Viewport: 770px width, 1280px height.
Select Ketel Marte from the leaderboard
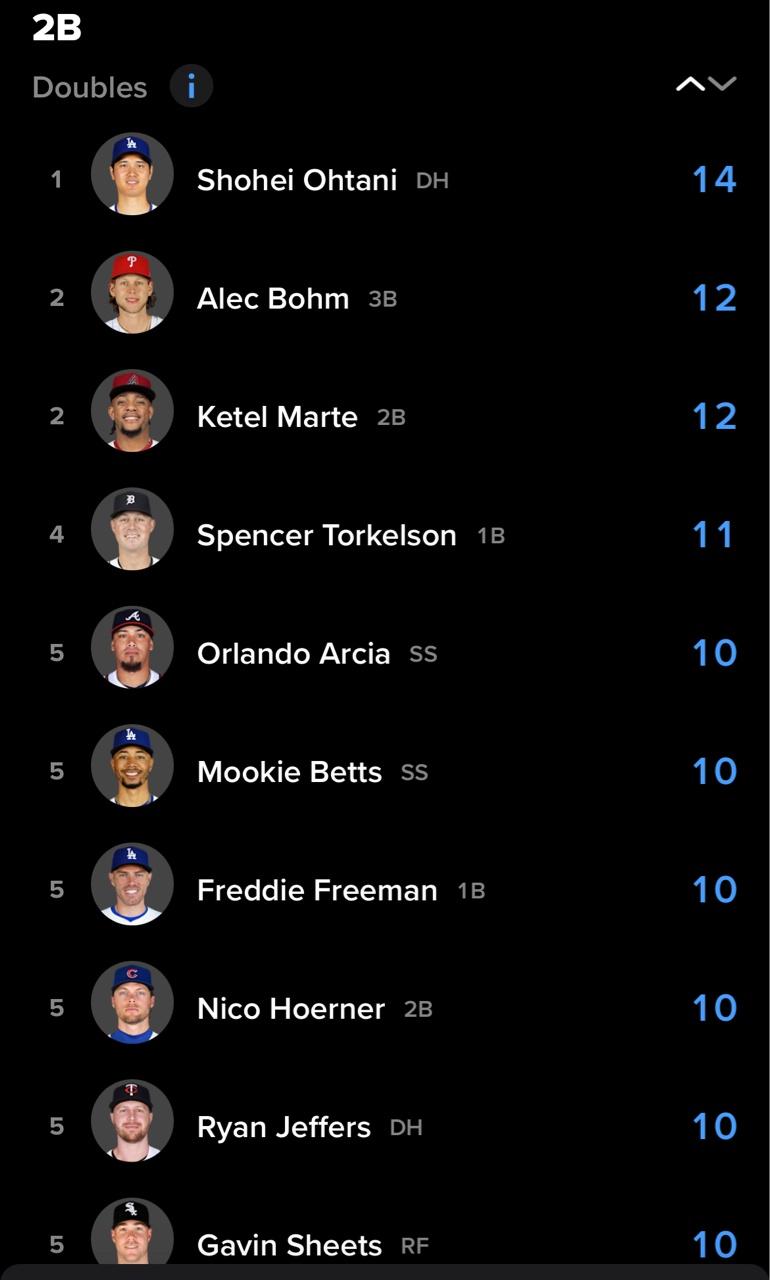385,416
